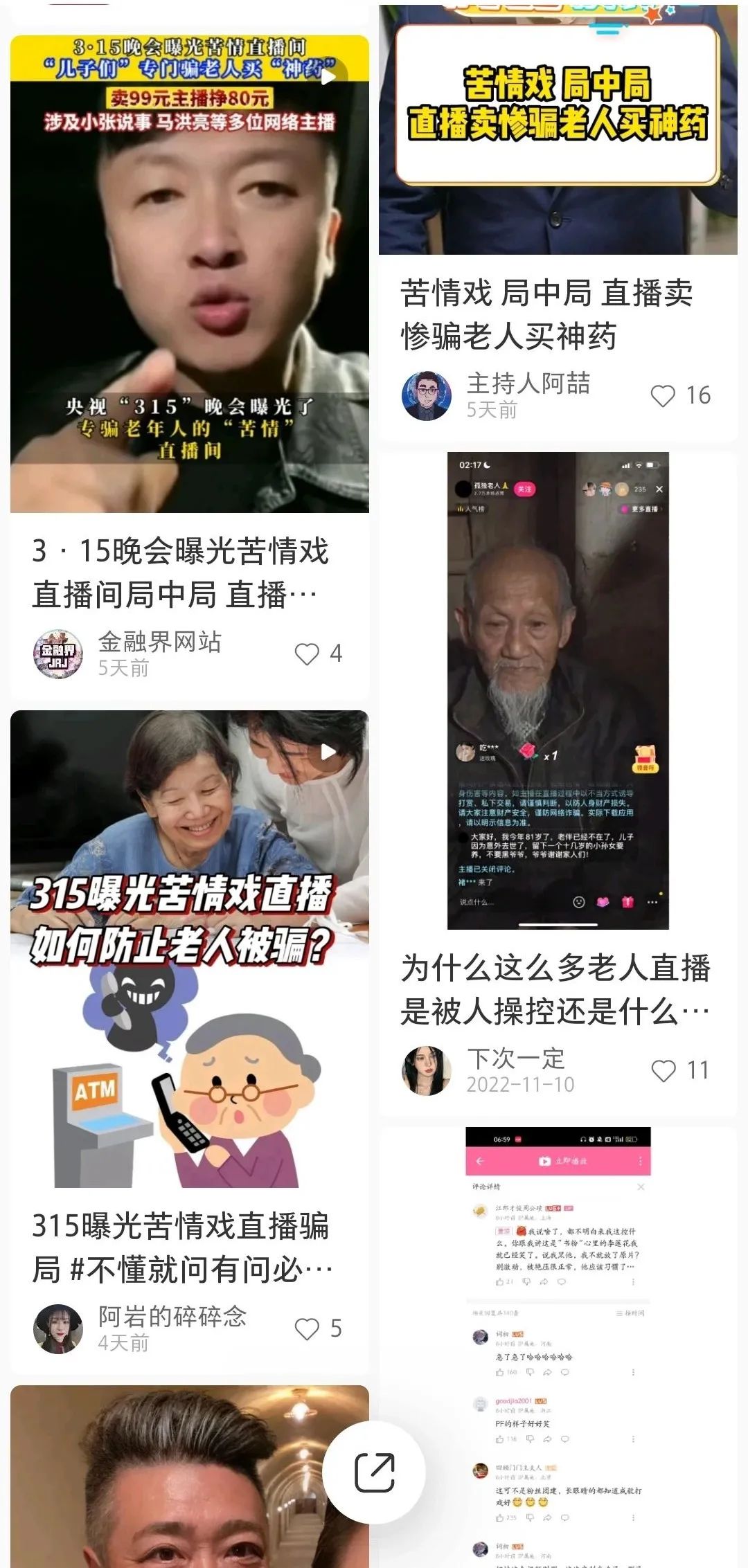Tap the floating share button

click(x=374, y=1472)
